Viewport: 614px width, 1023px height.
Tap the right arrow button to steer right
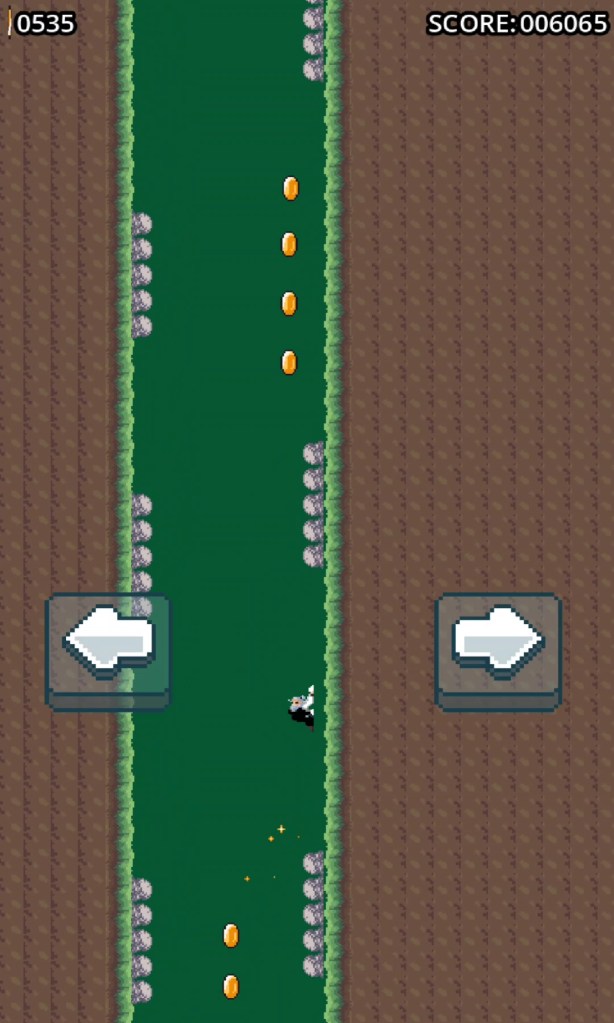click(498, 648)
